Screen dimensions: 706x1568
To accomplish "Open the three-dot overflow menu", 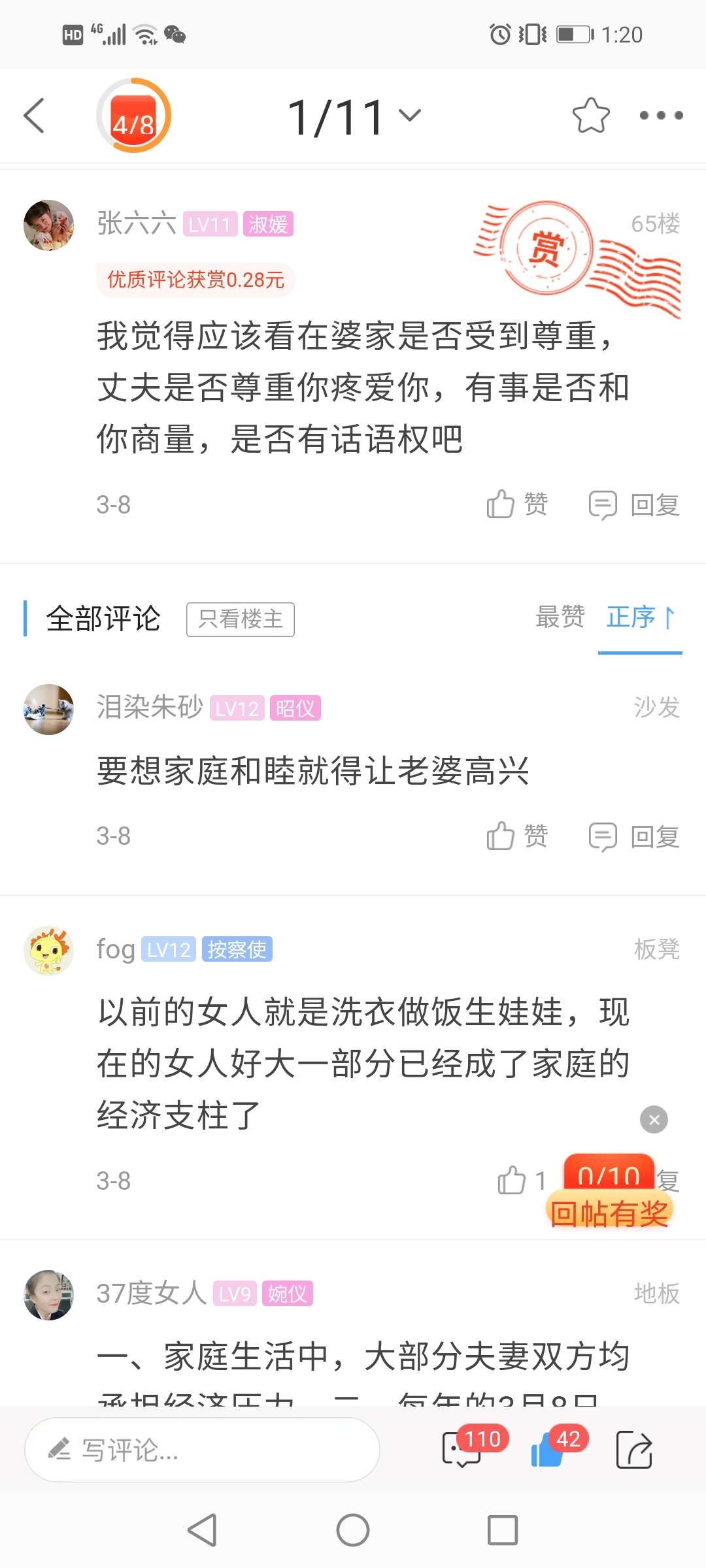I will click(x=661, y=116).
